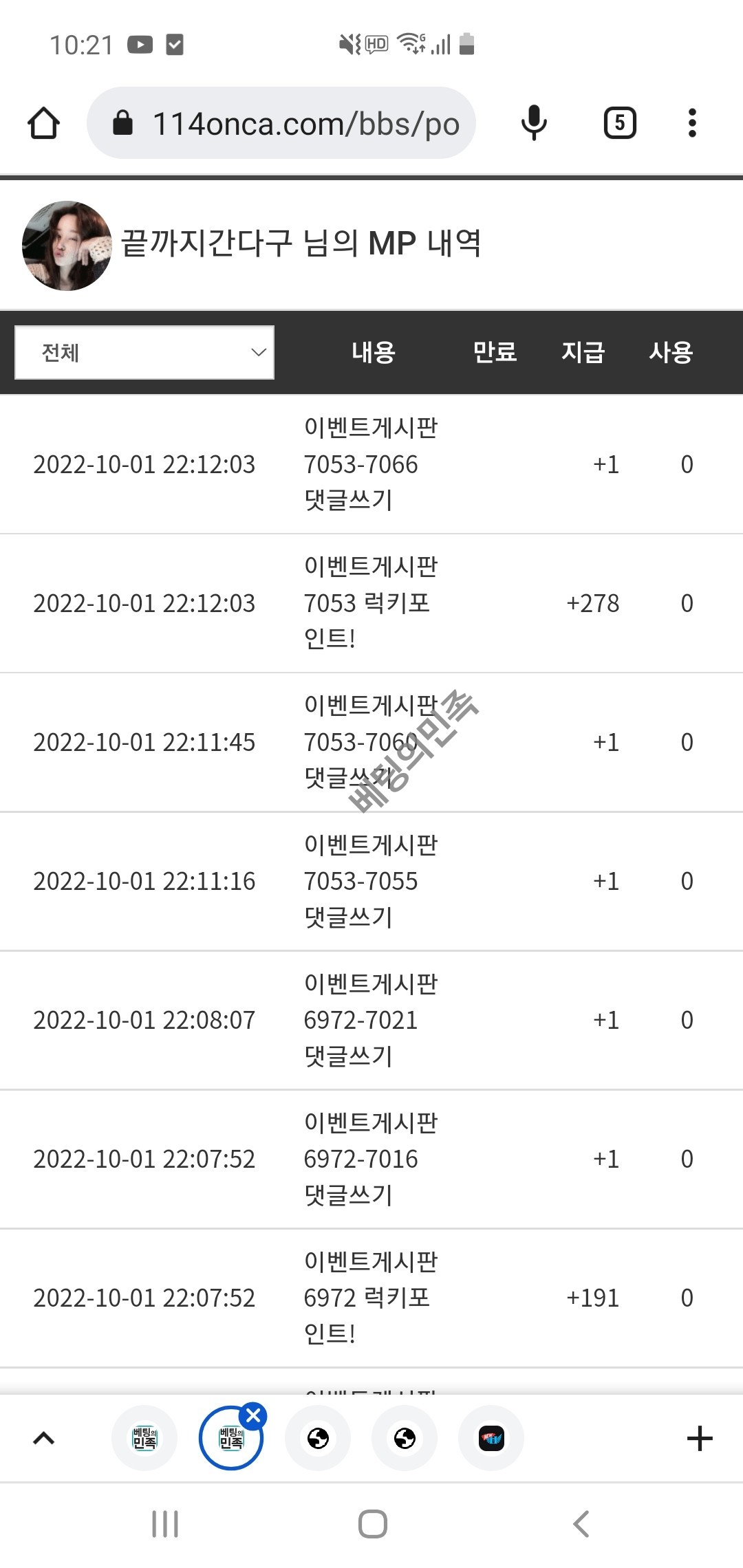
Task: Open the tab switcher showing 5 tabs
Action: tap(620, 124)
